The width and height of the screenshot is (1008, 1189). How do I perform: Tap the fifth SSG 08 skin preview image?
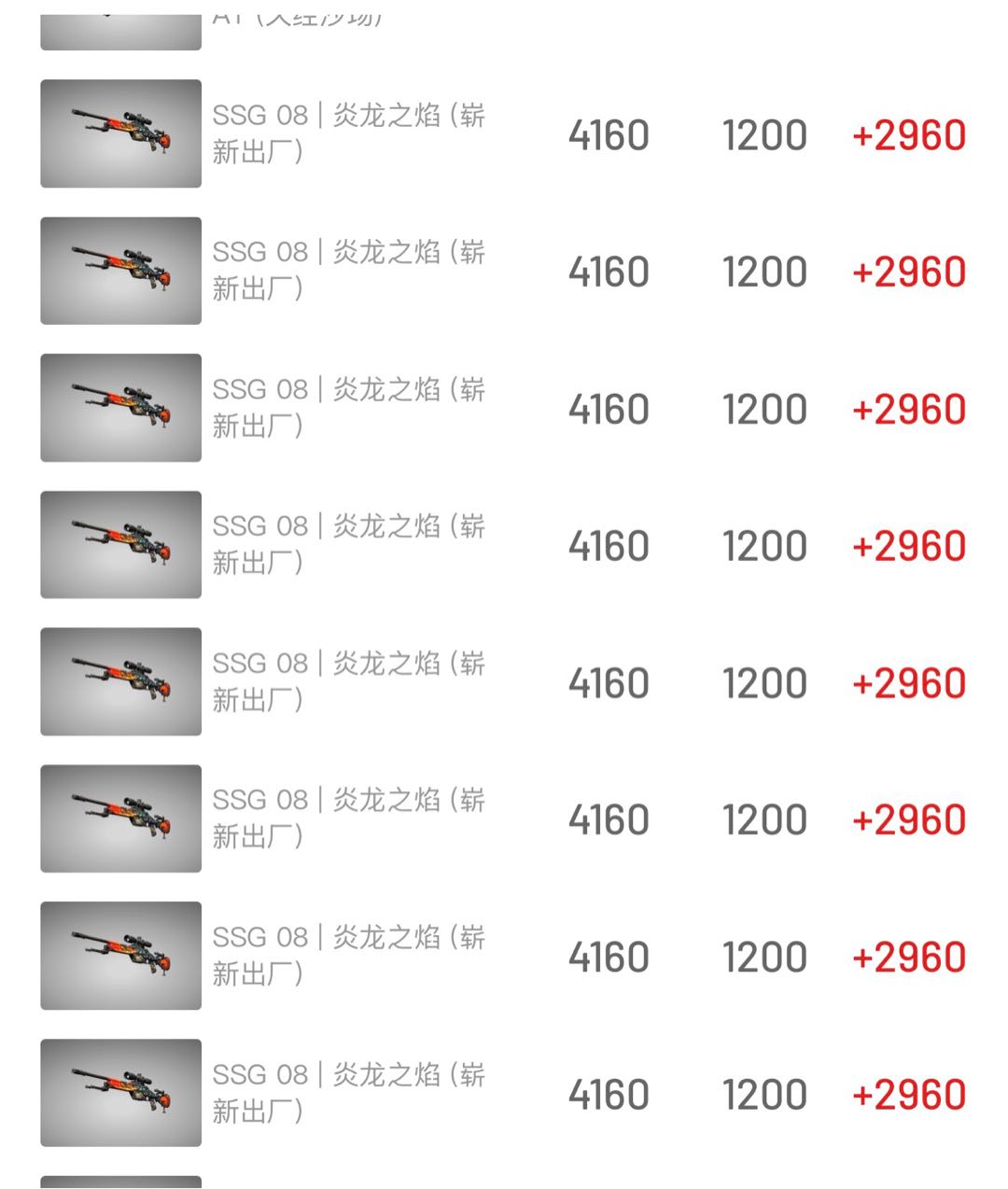[119, 681]
